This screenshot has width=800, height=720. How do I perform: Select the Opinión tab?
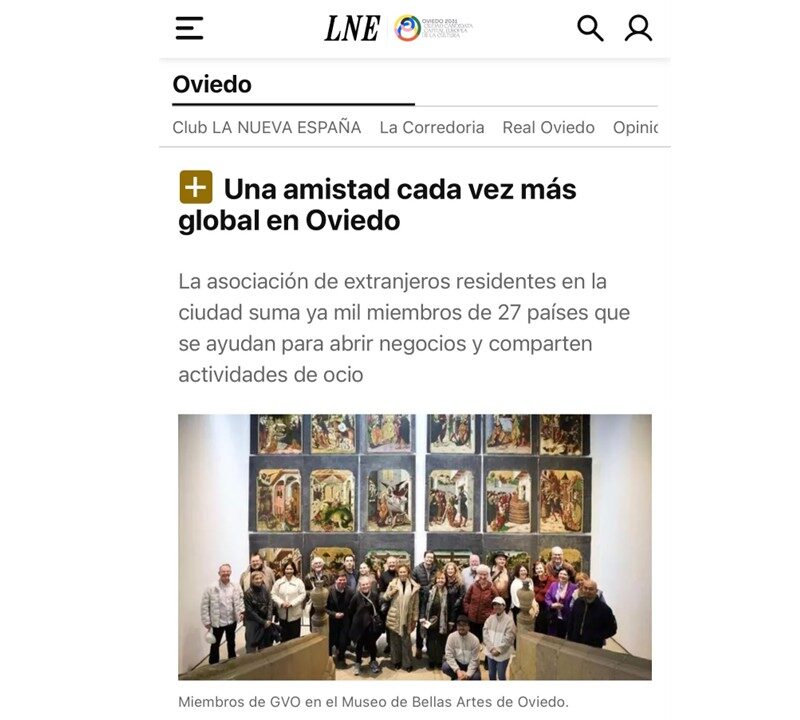coord(635,128)
